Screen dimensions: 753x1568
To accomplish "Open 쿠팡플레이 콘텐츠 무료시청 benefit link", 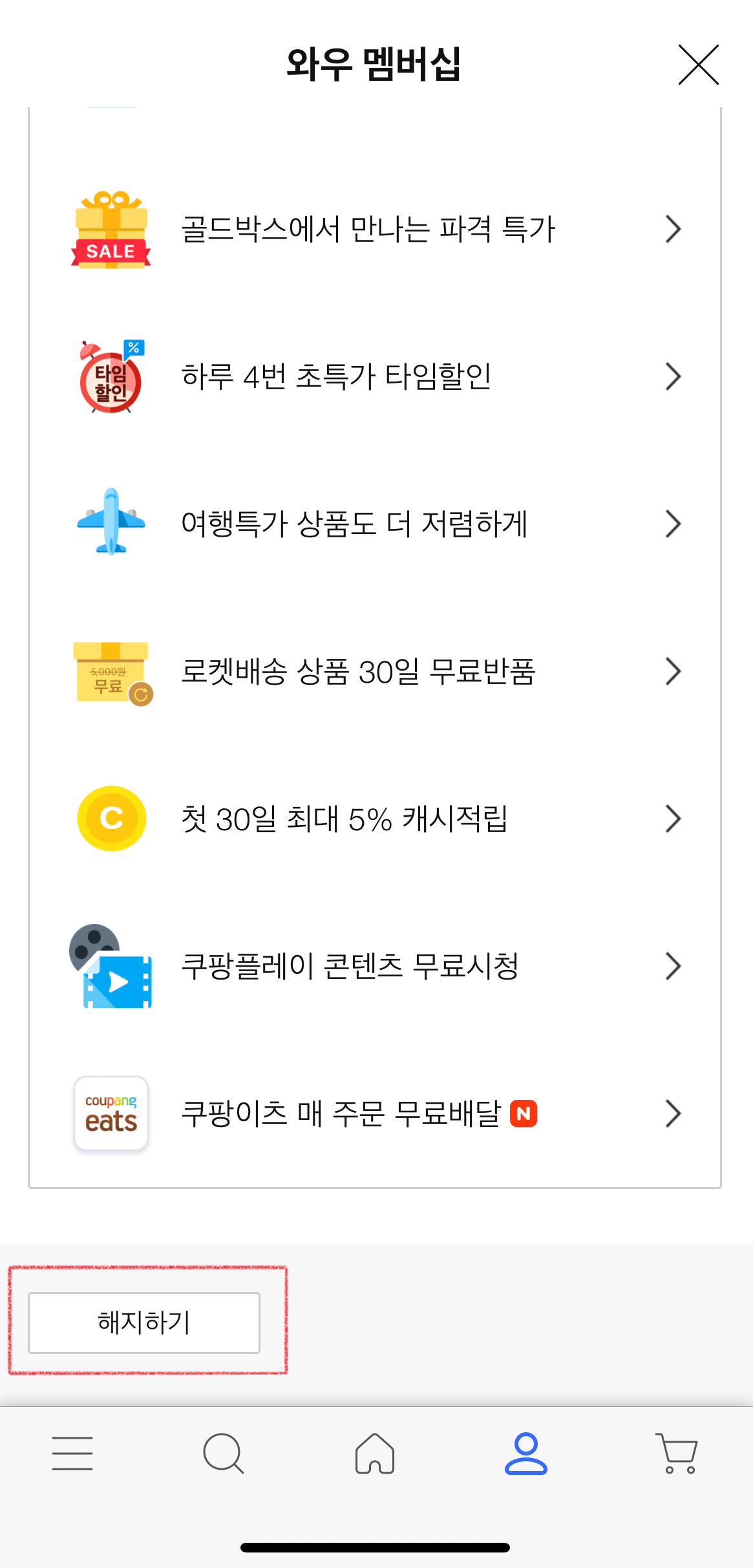I will pyautogui.click(x=673, y=966).
